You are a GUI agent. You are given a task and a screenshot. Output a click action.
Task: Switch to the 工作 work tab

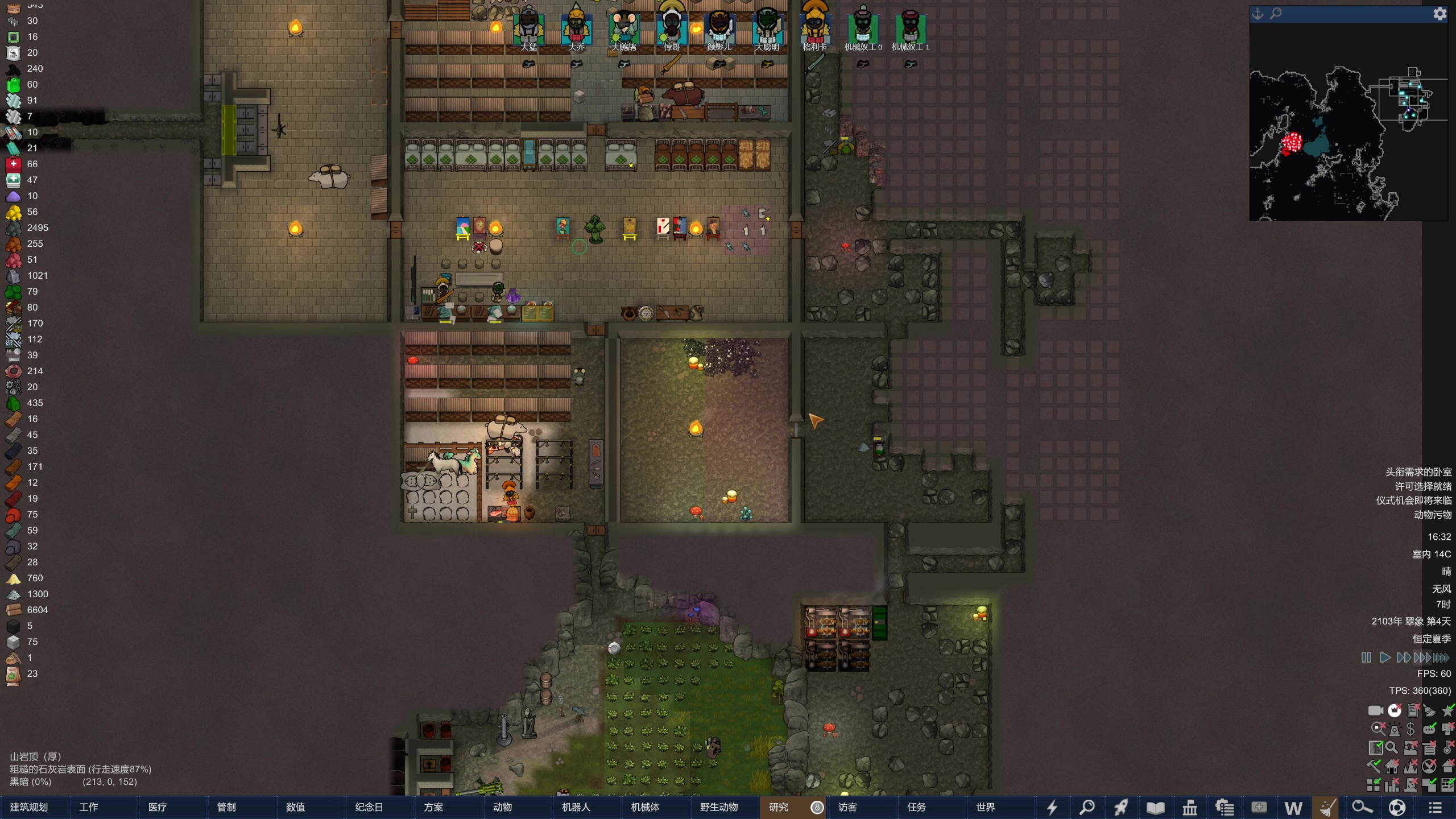[x=89, y=807]
